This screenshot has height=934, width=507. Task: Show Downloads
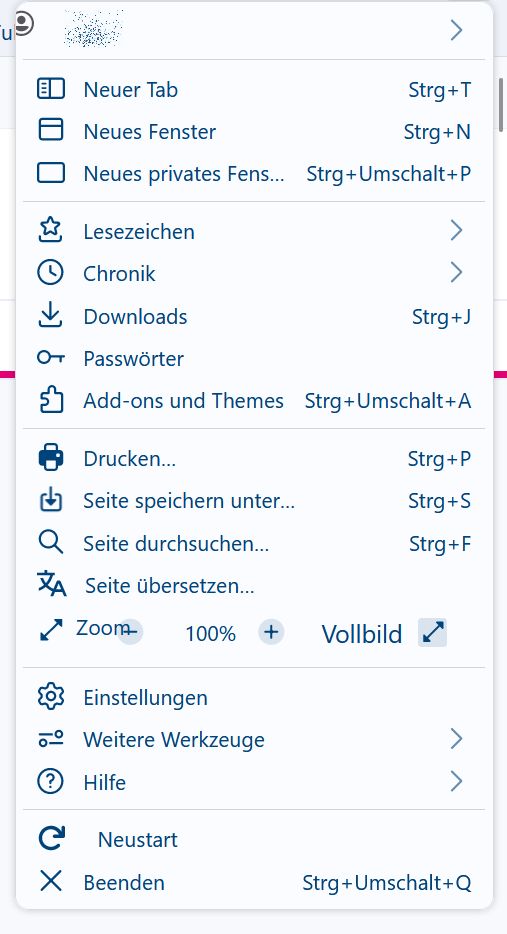tap(254, 316)
